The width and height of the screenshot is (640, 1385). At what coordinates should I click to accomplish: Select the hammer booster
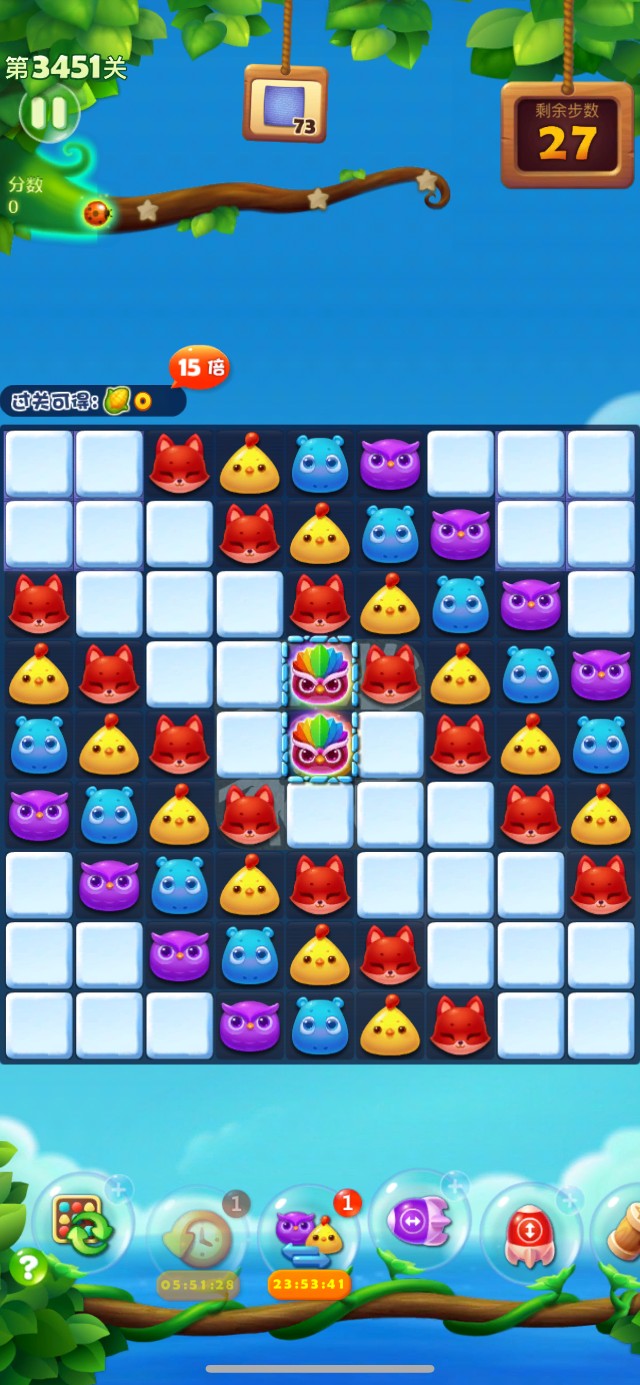pos(624,1230)
